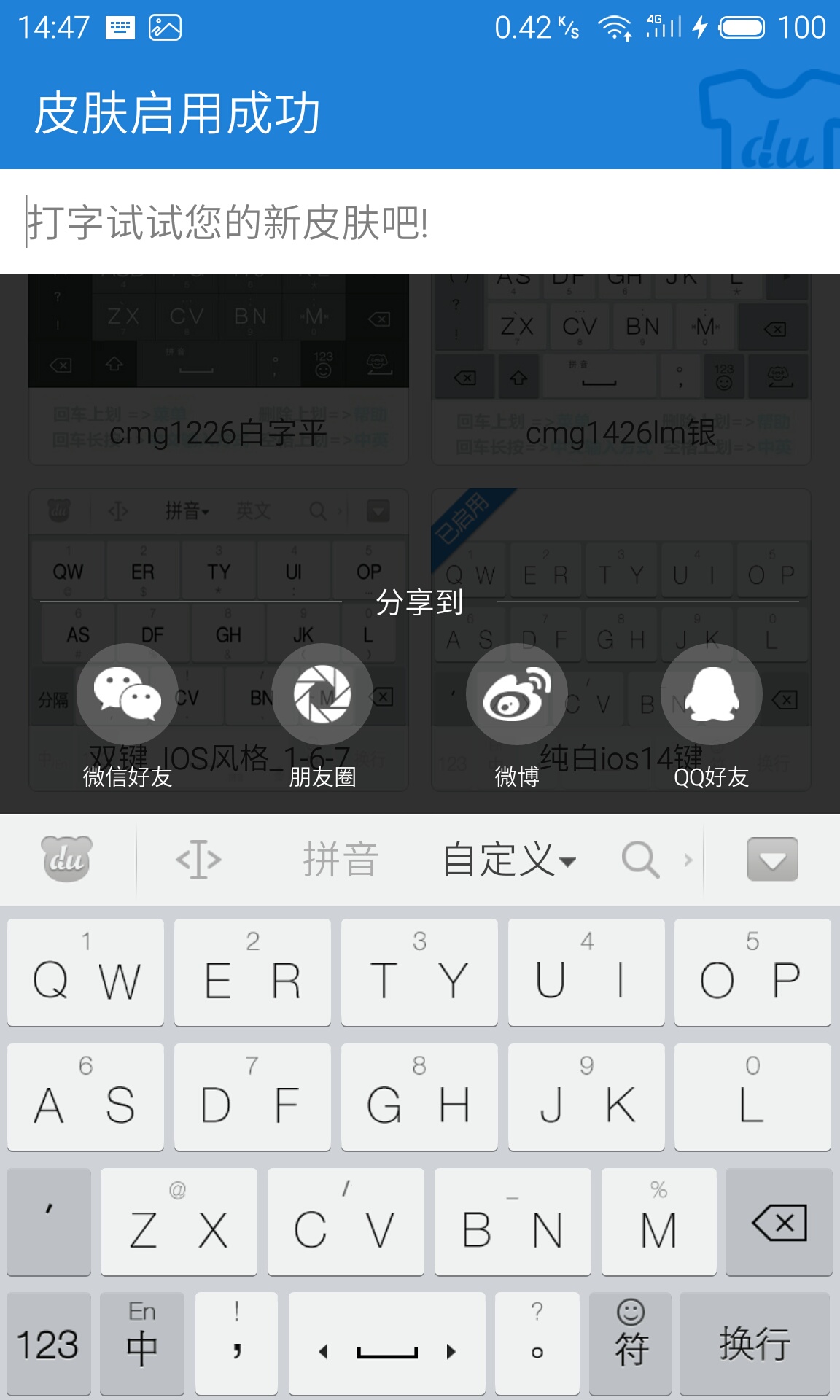Share the skin to QQ好友
The image size is (840, 1400).
(x=712, y=694)
